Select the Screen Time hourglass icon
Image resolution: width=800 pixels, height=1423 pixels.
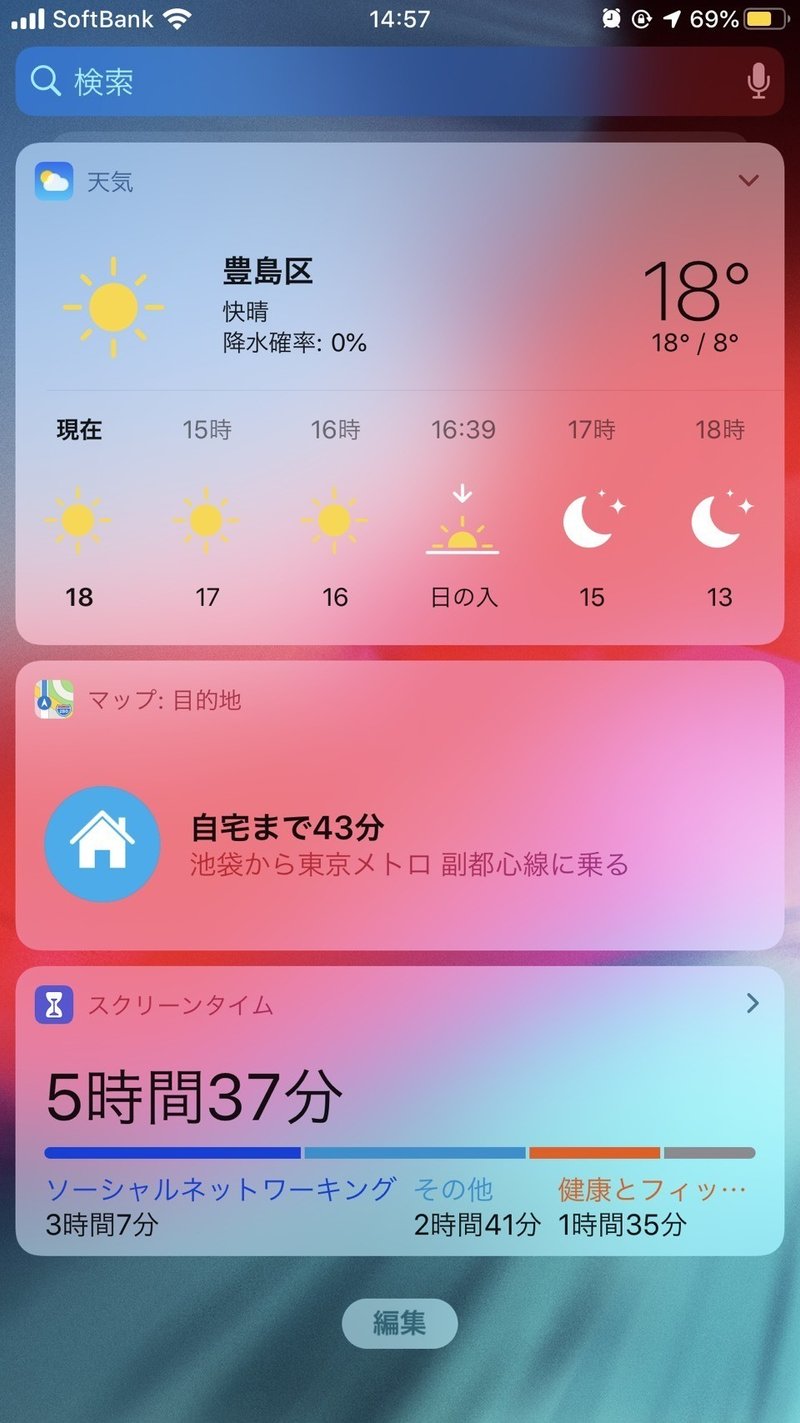click(x=54, y=1005)
